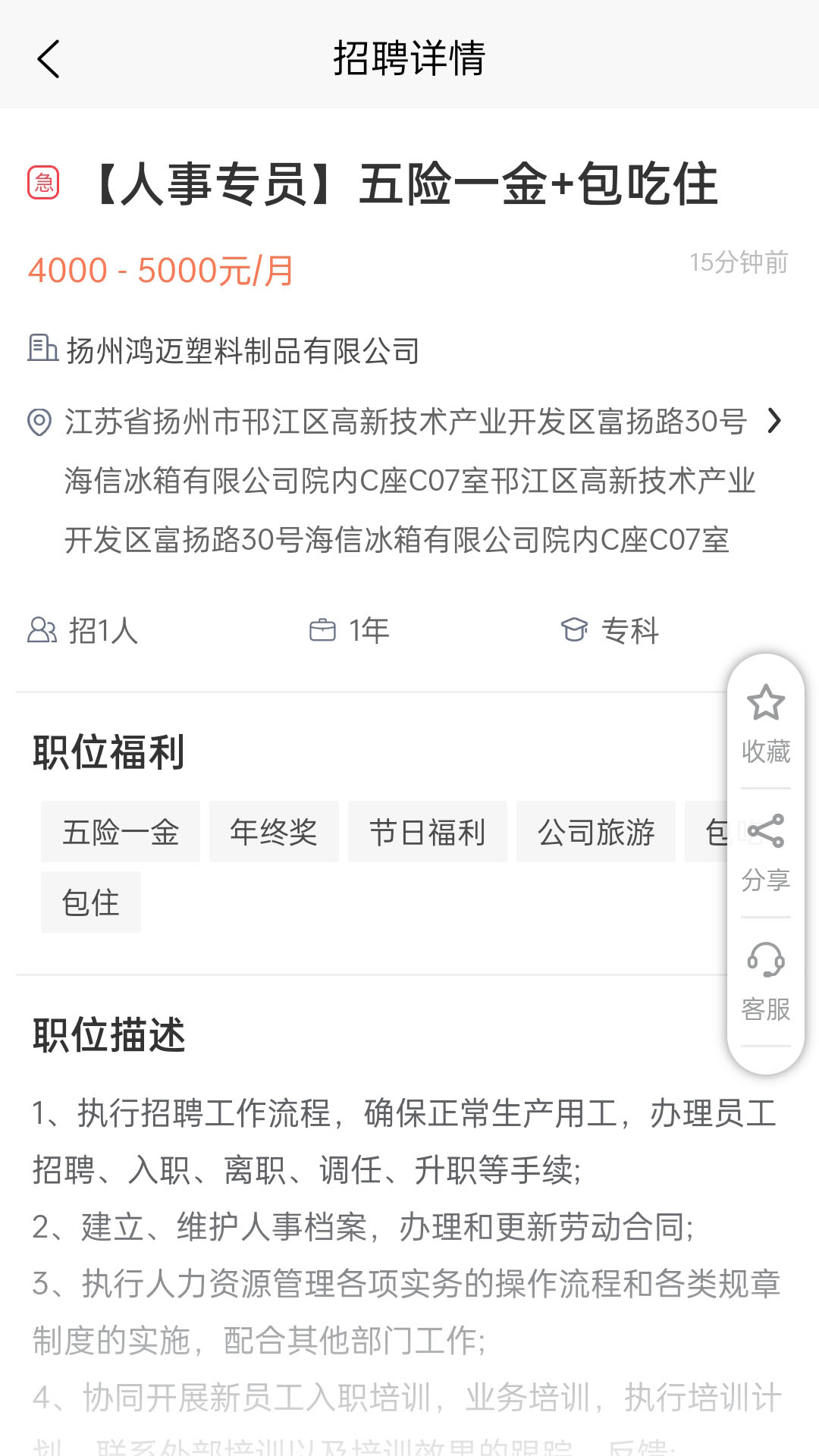Click the company building icon
Image resolution: width=819 pixels, height=1456 pixels.
coord(43,350)
